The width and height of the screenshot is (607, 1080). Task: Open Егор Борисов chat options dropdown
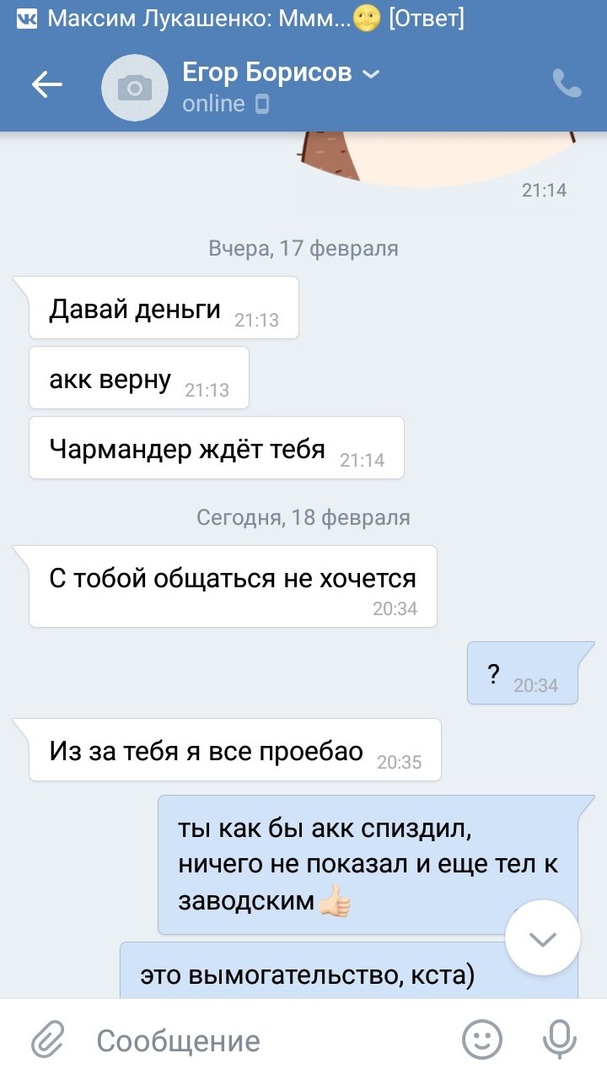coord(370,74)
